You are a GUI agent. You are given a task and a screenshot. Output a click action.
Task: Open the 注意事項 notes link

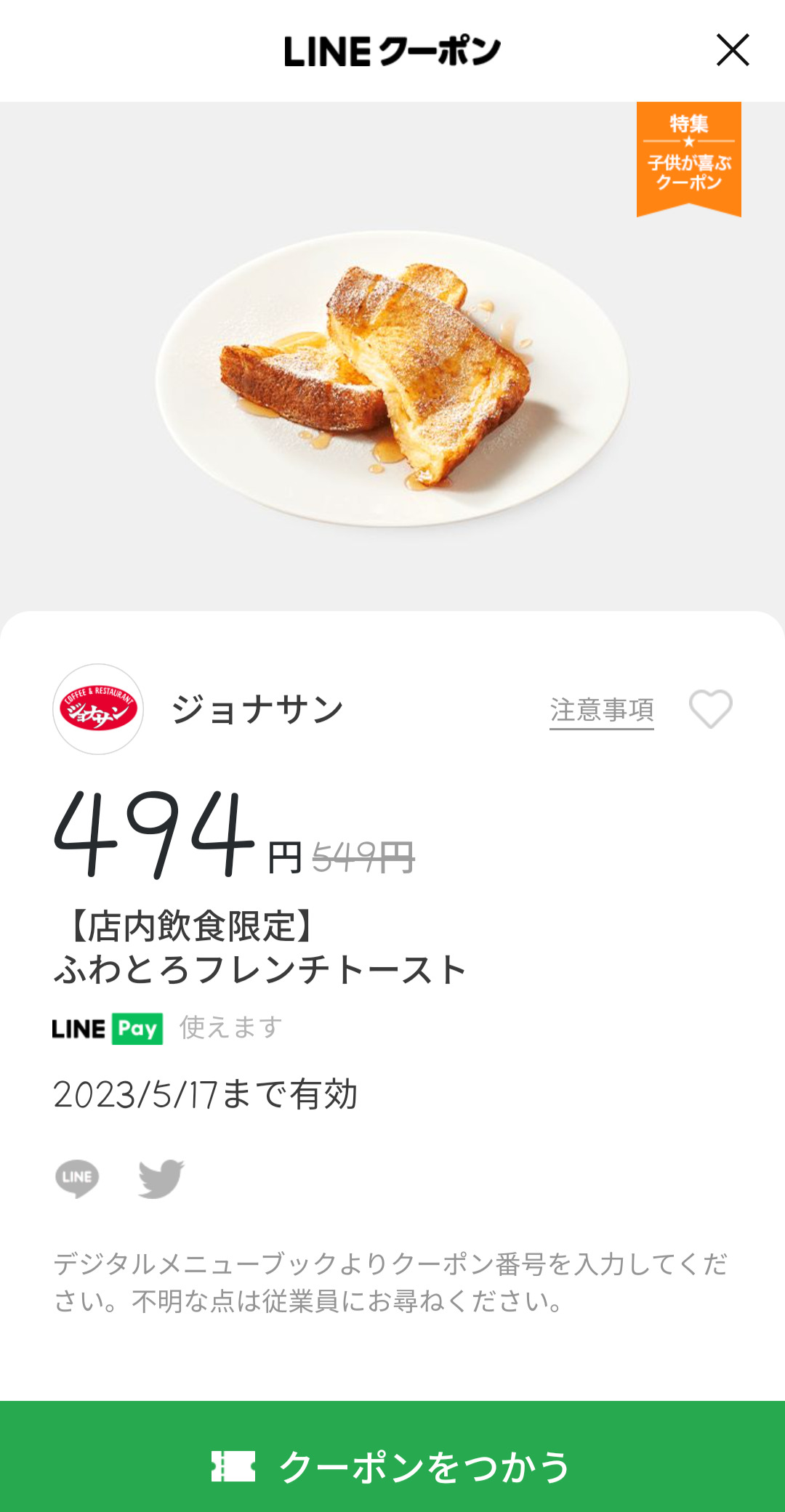pos(601,710)
